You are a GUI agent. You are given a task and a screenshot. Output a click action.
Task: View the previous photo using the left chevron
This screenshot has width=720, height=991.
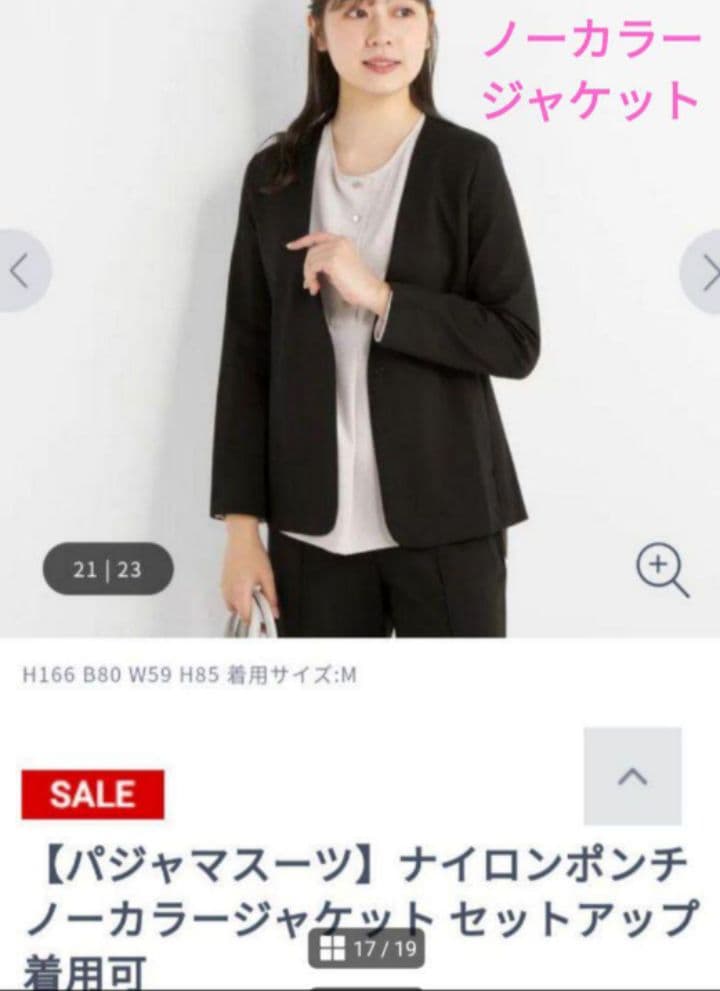pos(18,270)
